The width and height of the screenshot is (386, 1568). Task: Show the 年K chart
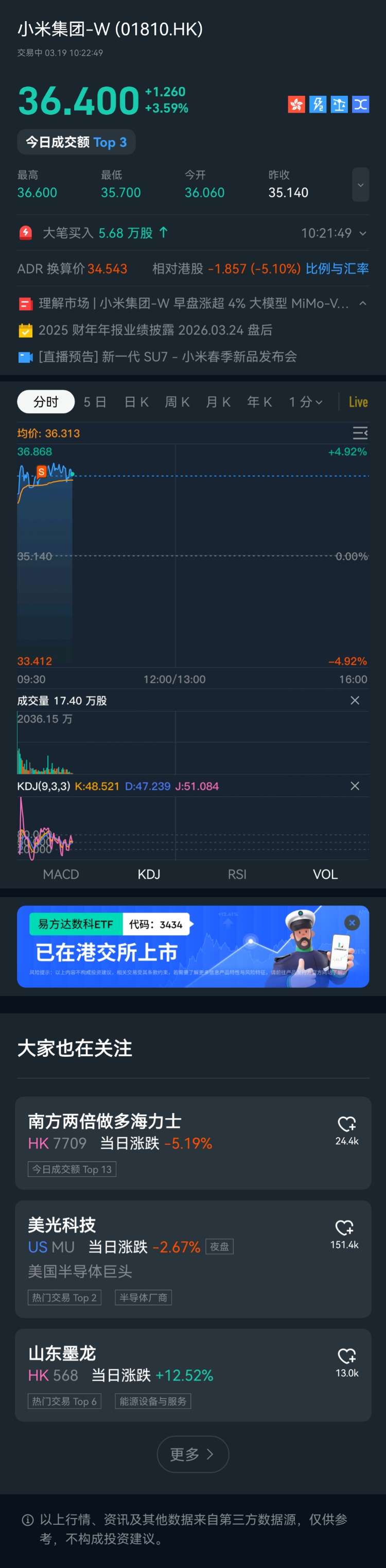coord(259,402)
